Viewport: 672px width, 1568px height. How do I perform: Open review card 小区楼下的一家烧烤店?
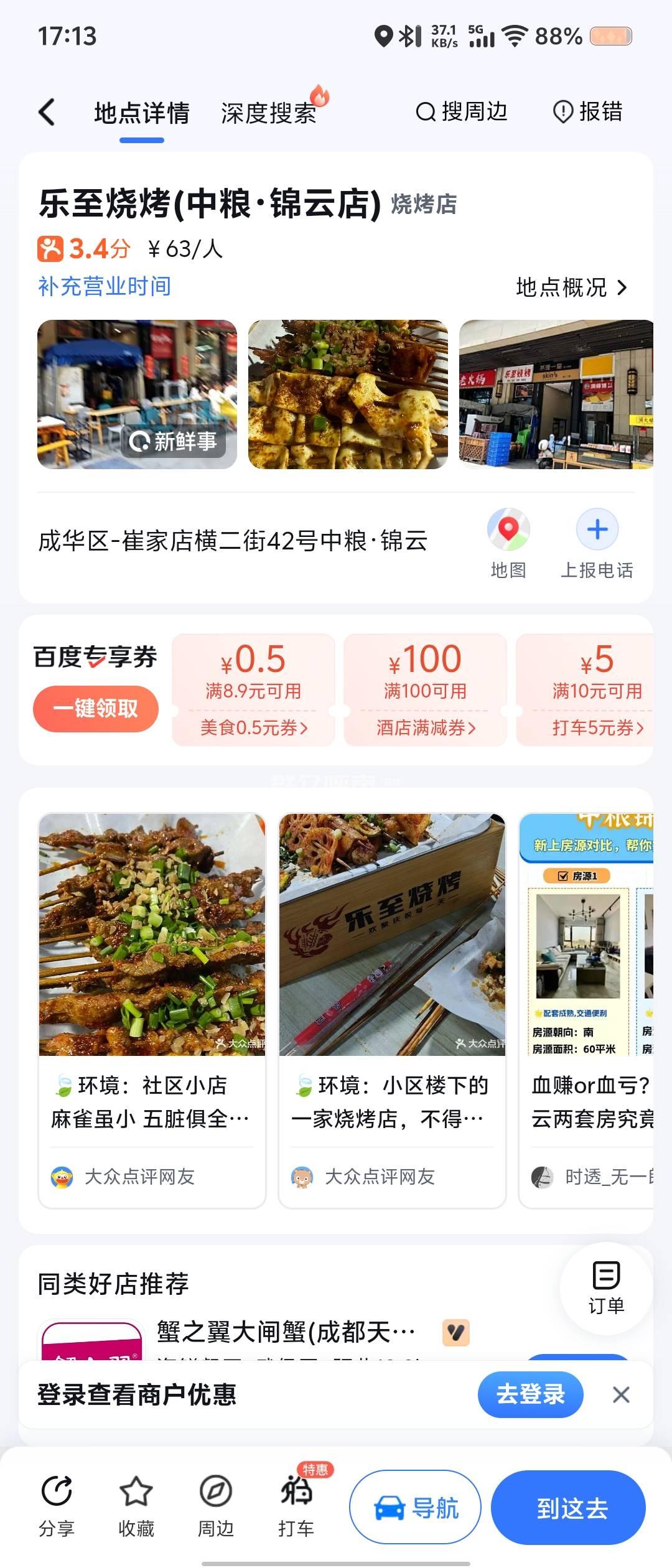pyautogui.click(x=392, y=1010)
